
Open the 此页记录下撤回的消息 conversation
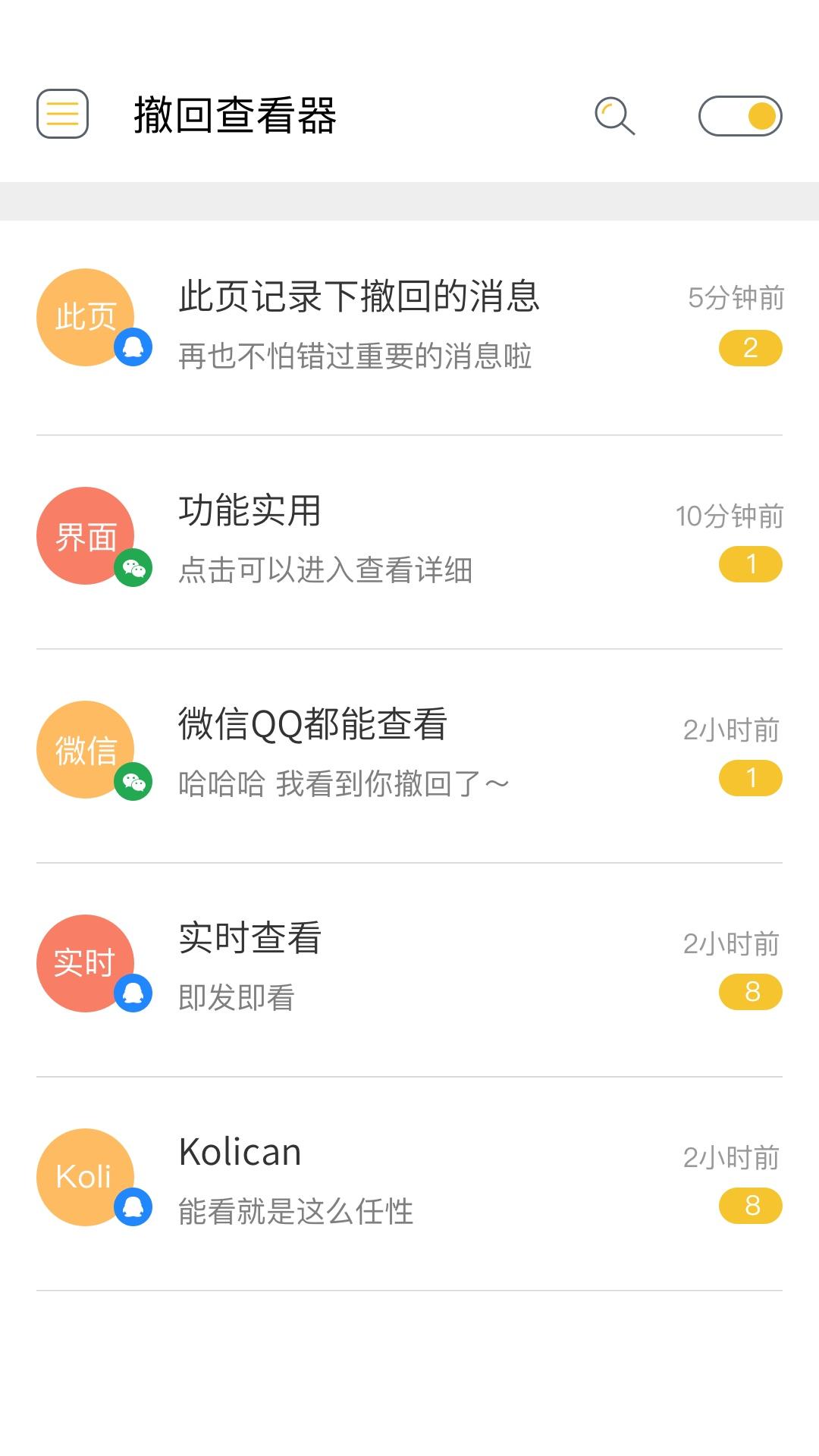[x=409, y=328]
